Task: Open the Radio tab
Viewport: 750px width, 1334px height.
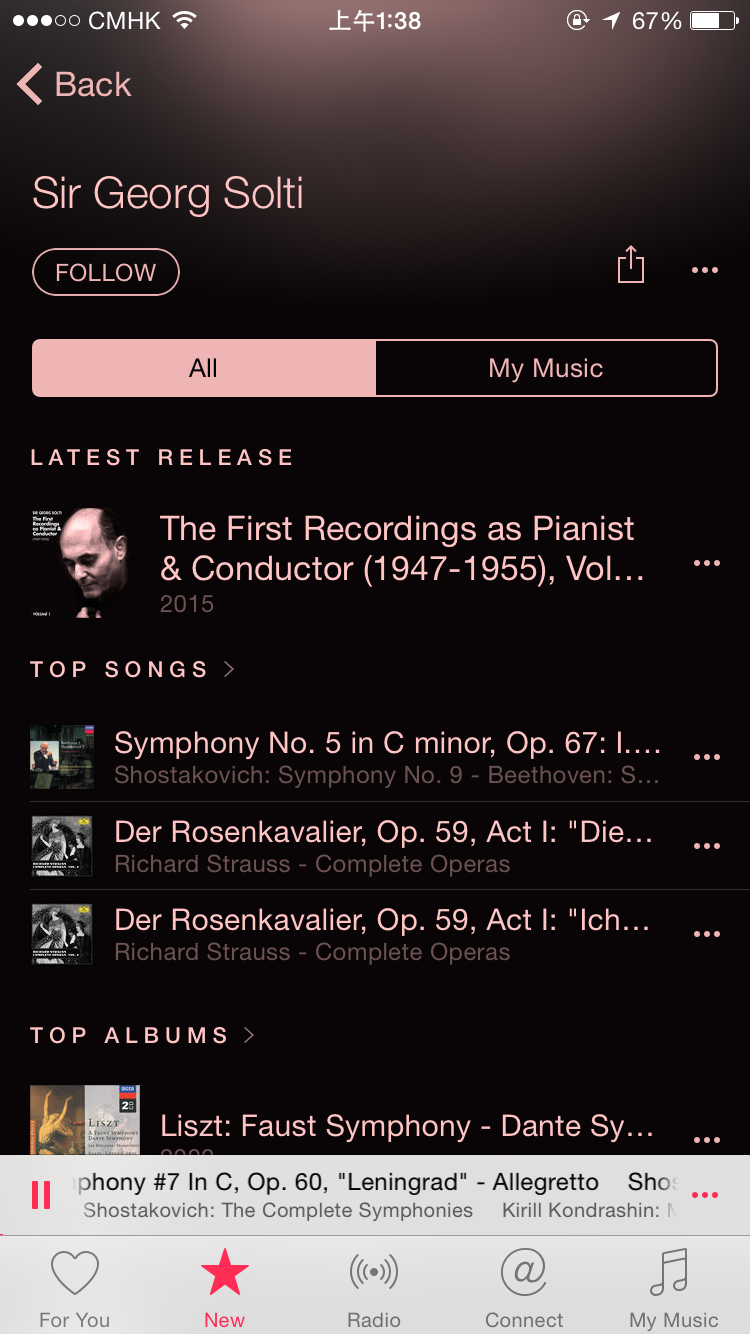Action: click(374, 1290)
